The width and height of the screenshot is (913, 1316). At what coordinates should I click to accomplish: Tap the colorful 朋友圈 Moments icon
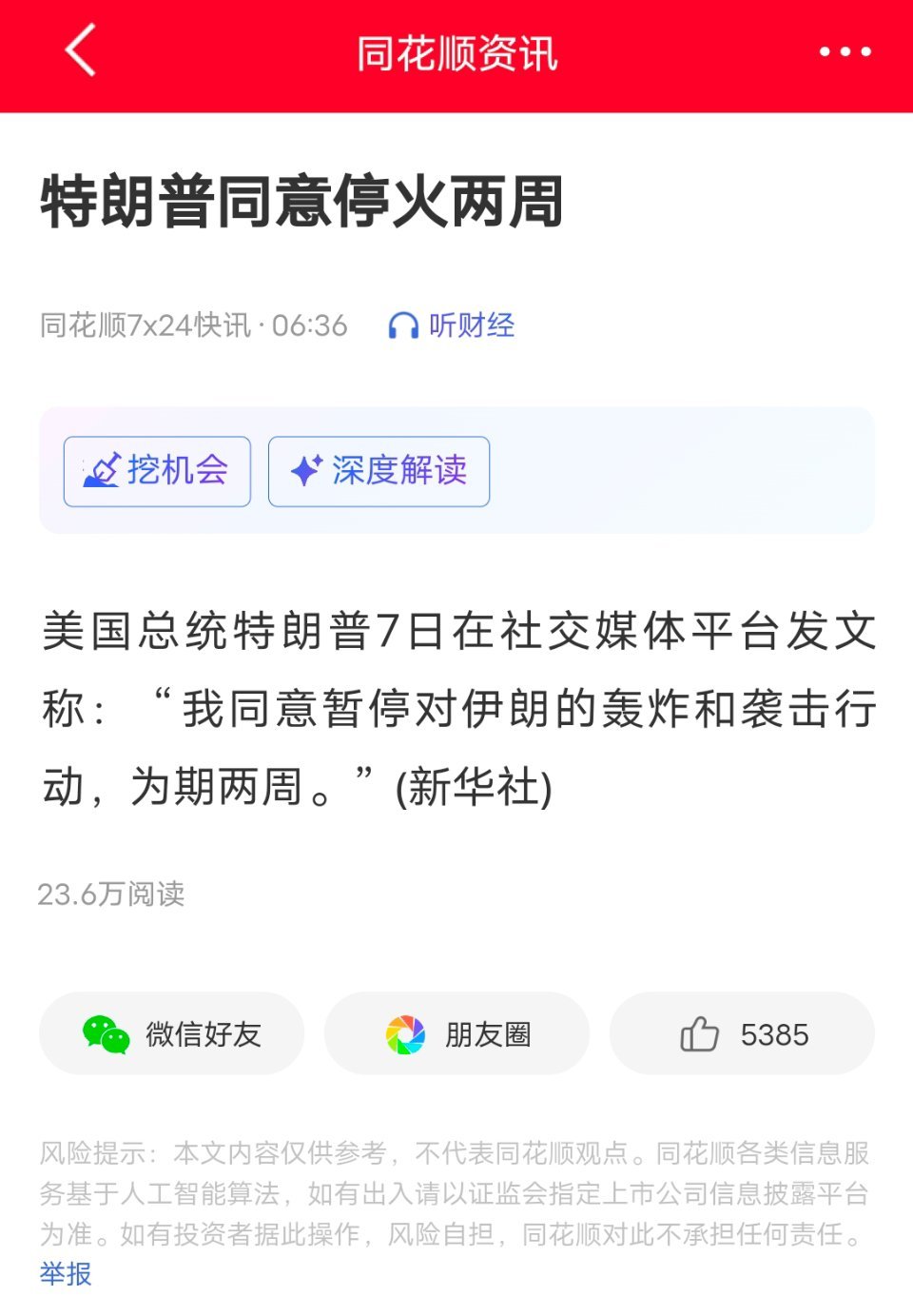coord(404,1033)
